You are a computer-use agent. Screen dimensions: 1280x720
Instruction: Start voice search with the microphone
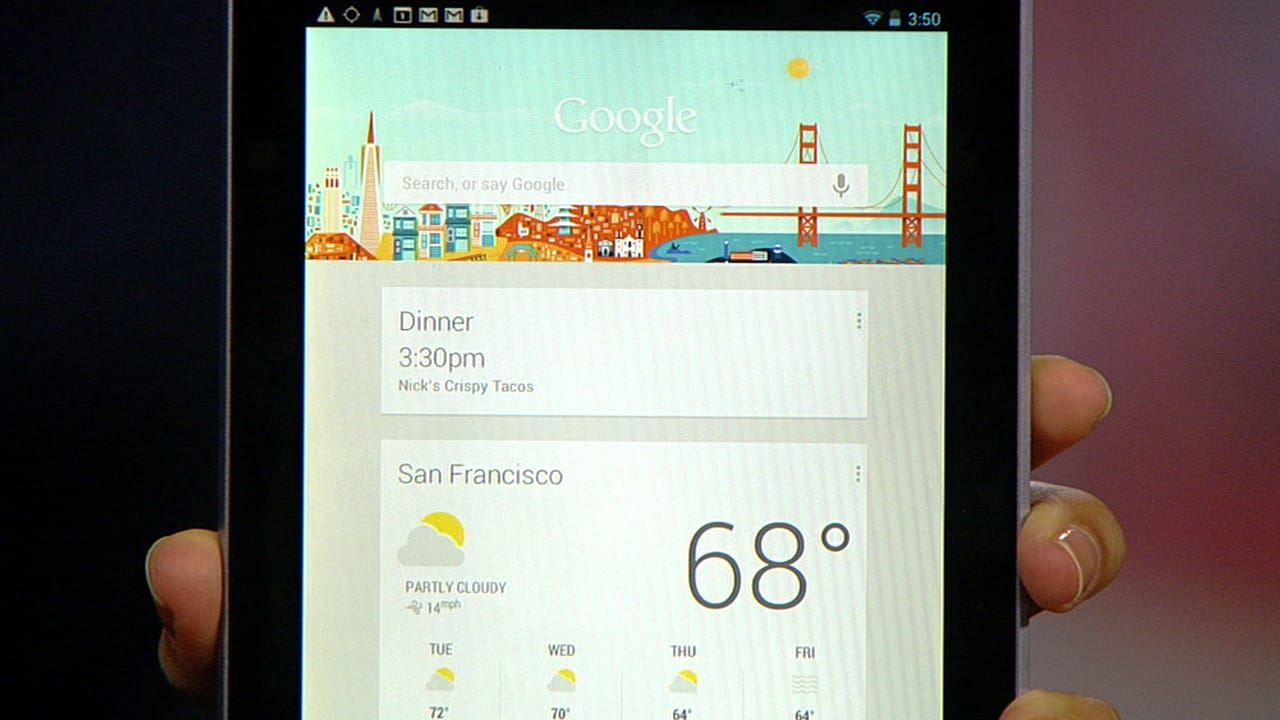click(841, 185)
